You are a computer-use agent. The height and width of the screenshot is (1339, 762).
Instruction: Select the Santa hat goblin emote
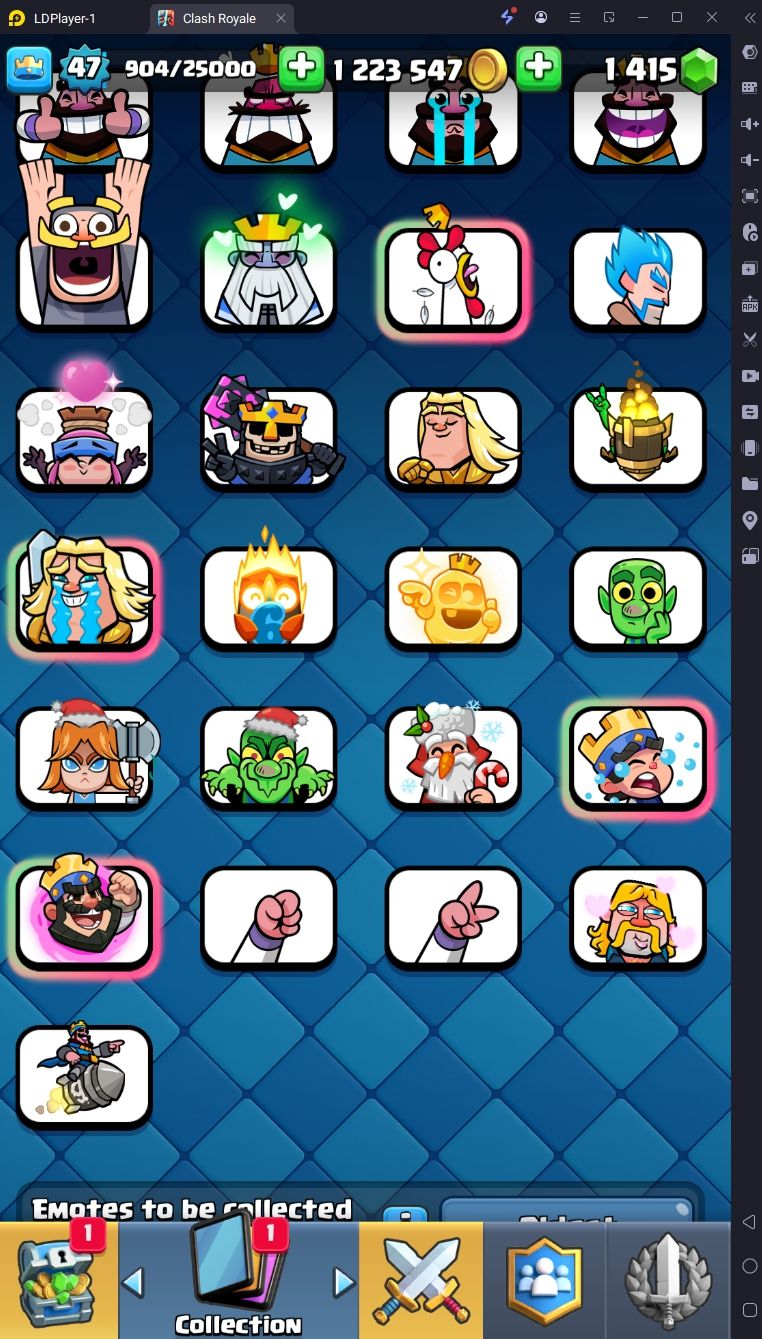tap(268, 757)
